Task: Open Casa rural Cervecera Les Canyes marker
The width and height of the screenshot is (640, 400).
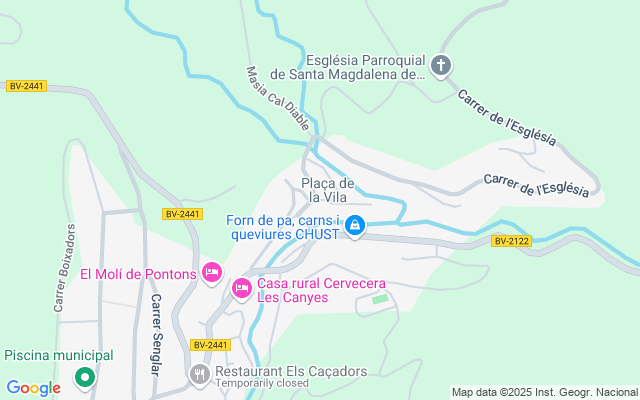Action: pos(241,289)
